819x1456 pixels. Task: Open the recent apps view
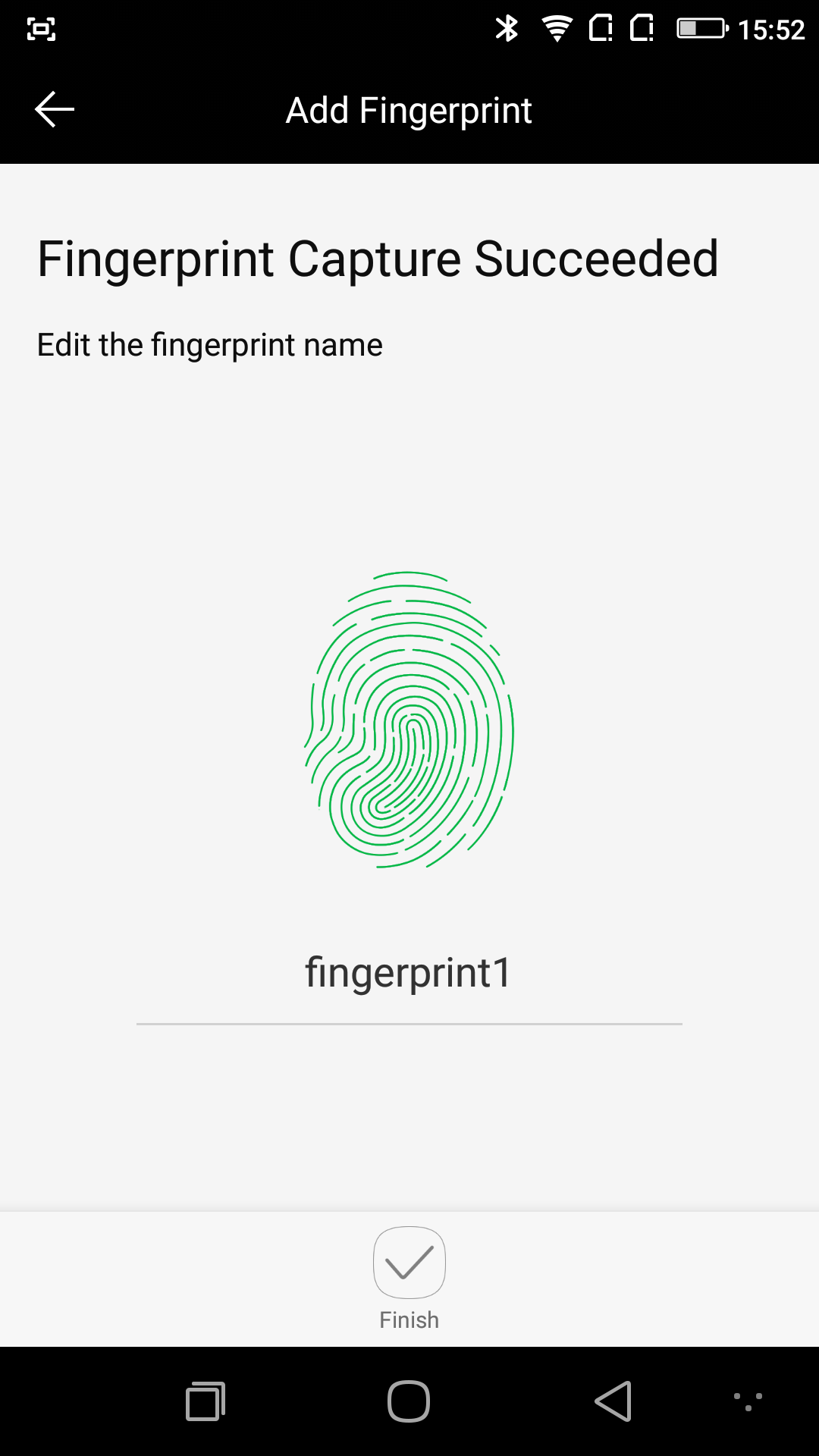(x=206, y=1401)
